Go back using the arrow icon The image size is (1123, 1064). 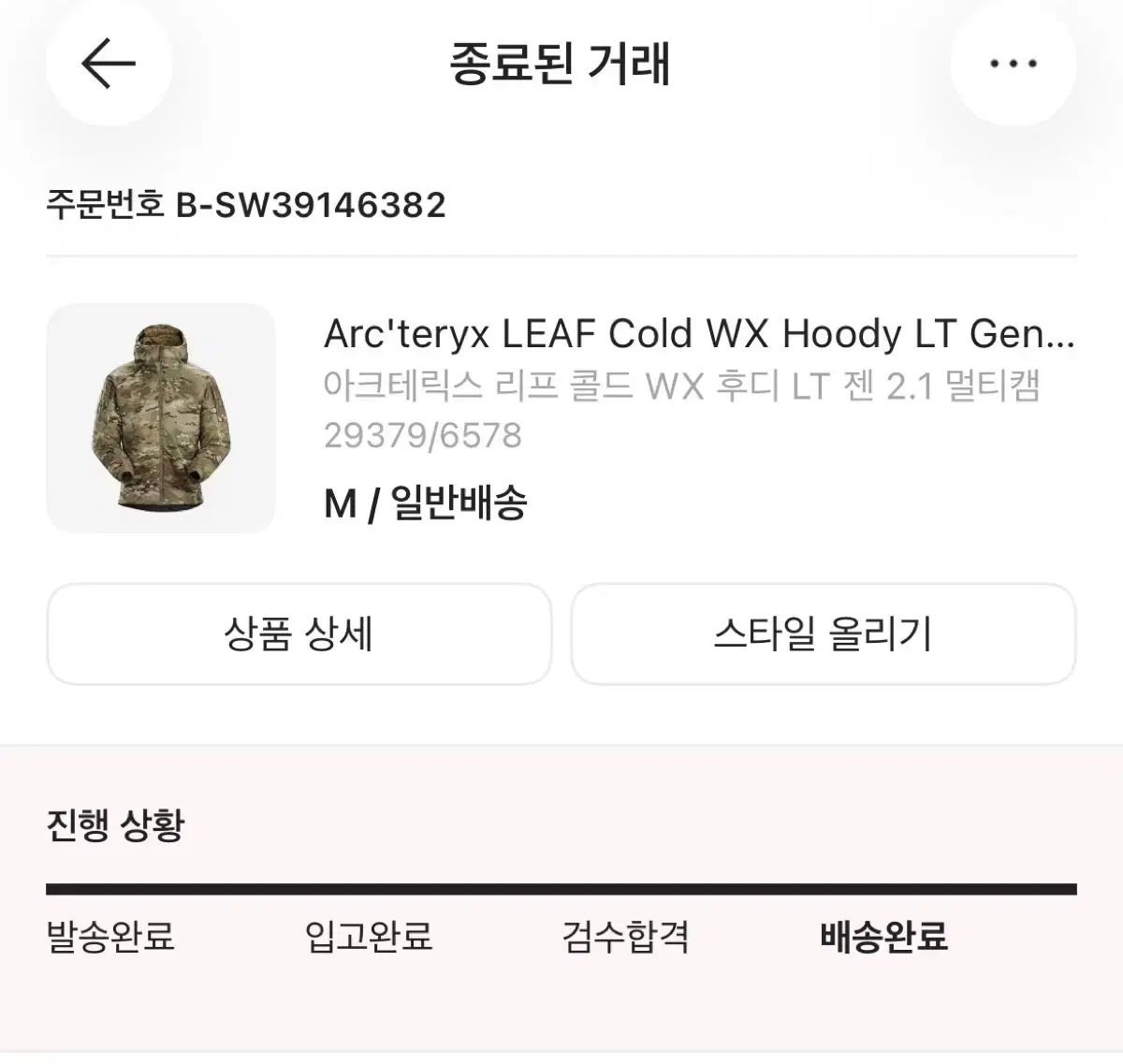point(109,64)
